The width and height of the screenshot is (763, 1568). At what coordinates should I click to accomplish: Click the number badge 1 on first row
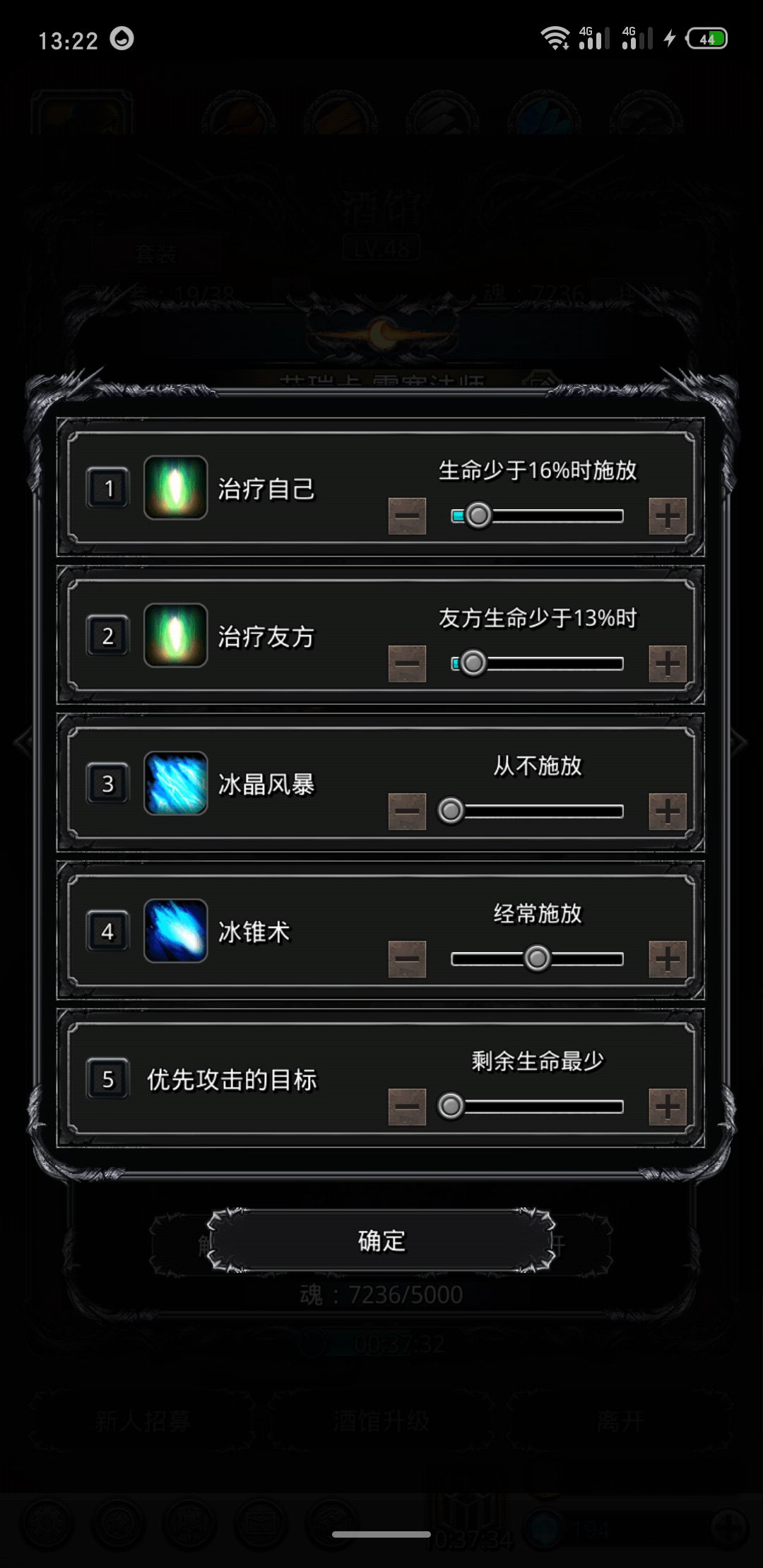[107, 487]
